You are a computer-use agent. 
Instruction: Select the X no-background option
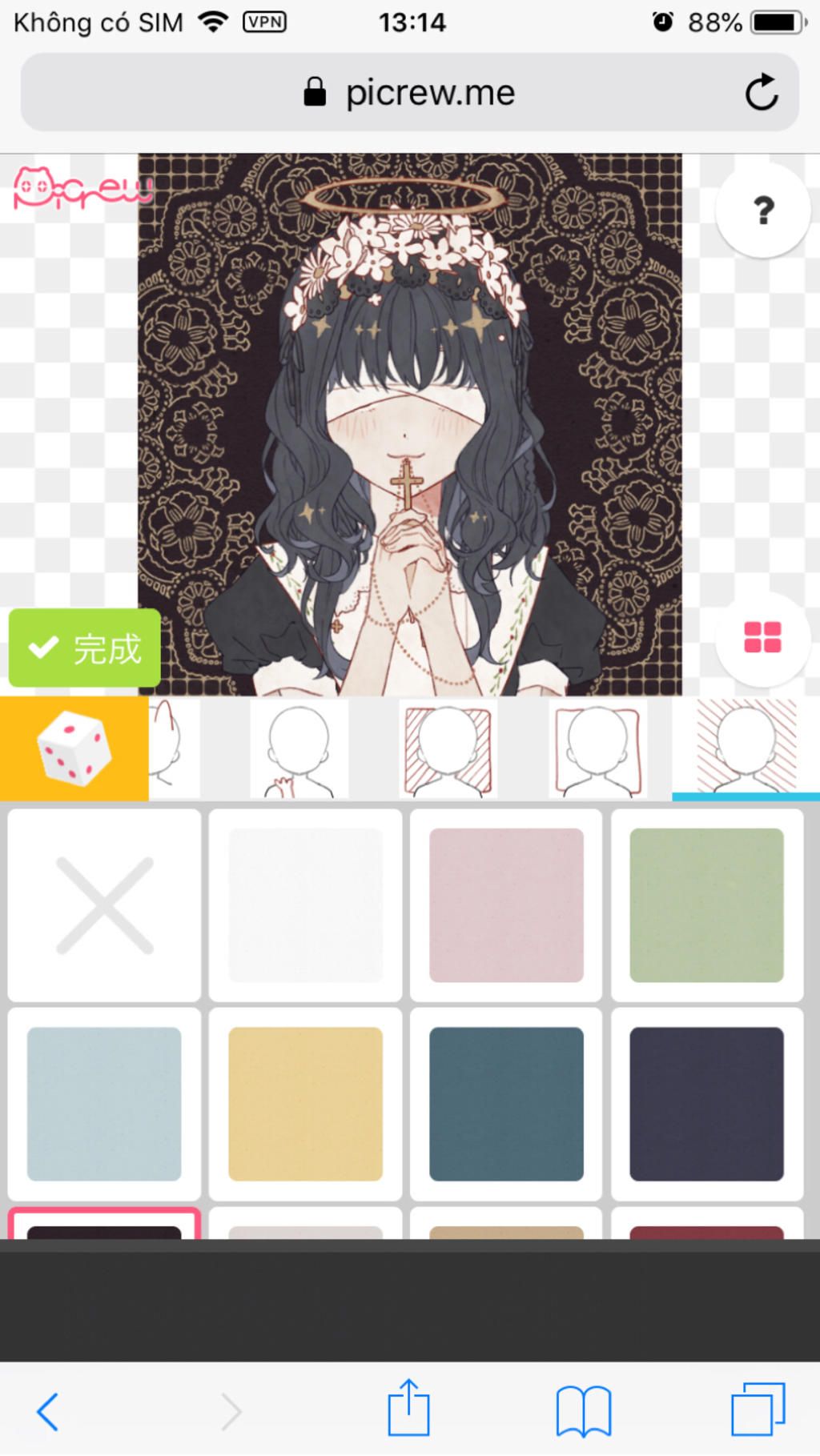(104, 905)
